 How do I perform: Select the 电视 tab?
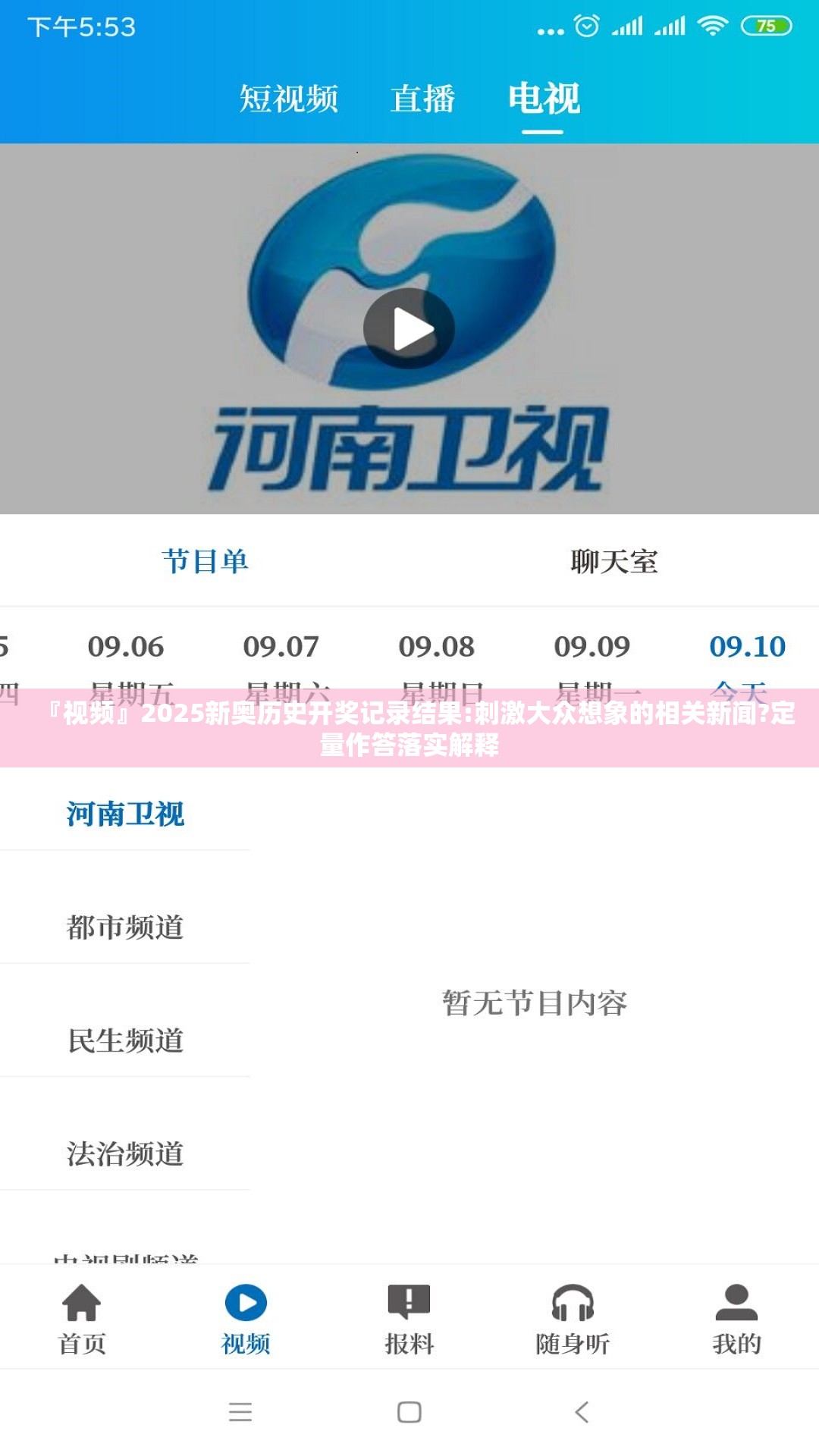(x=544, y=99)
